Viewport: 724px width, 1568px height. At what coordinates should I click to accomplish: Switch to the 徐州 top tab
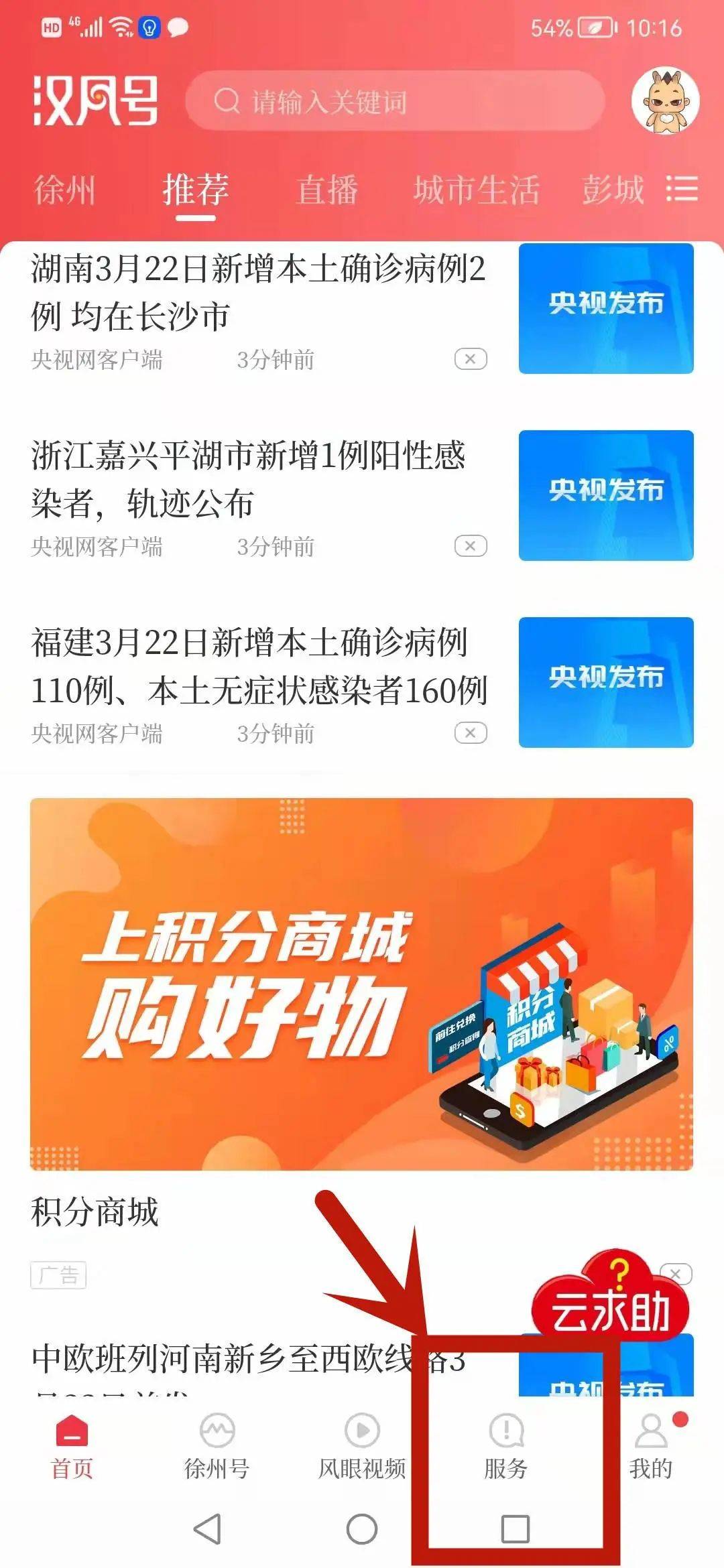65,190
